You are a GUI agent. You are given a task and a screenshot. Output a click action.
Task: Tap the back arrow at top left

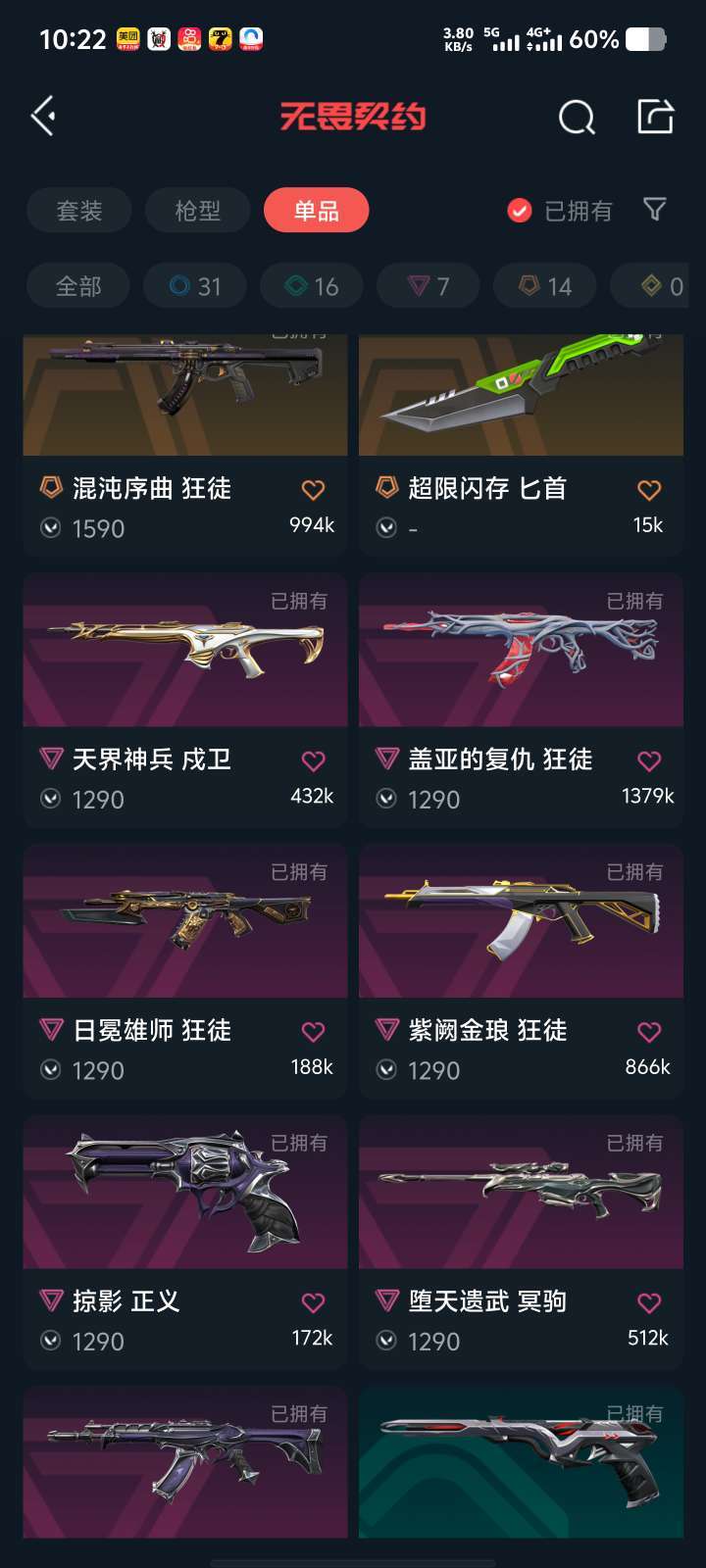[43, 117]
